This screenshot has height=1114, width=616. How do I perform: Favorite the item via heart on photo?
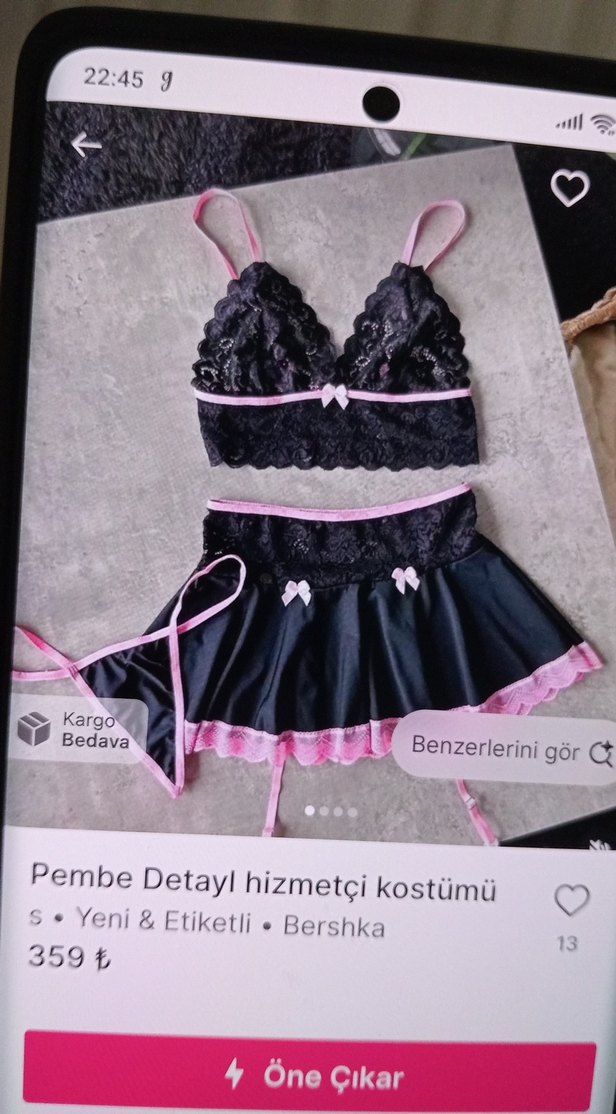coord(569,187)
